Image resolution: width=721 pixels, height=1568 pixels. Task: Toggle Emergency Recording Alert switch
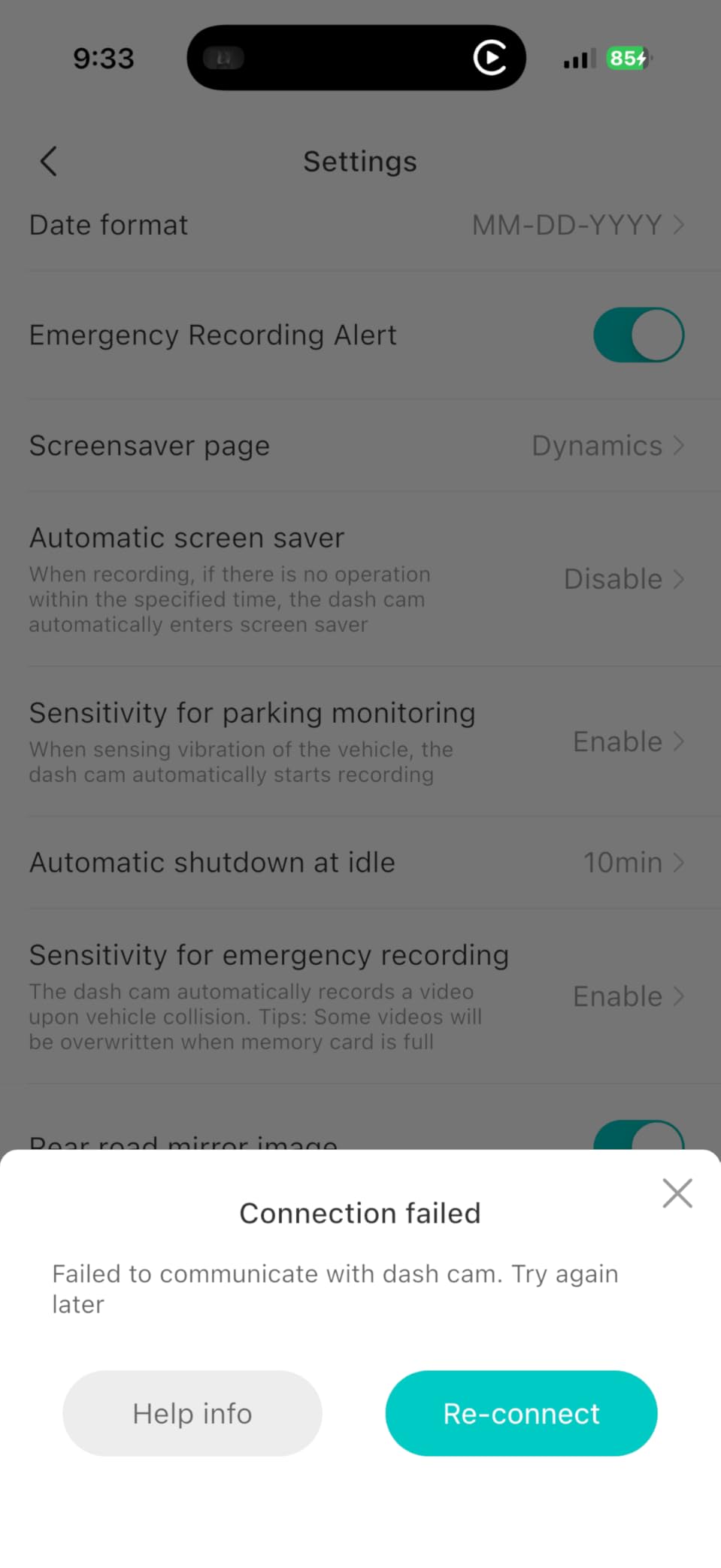[x=638, y=335]
